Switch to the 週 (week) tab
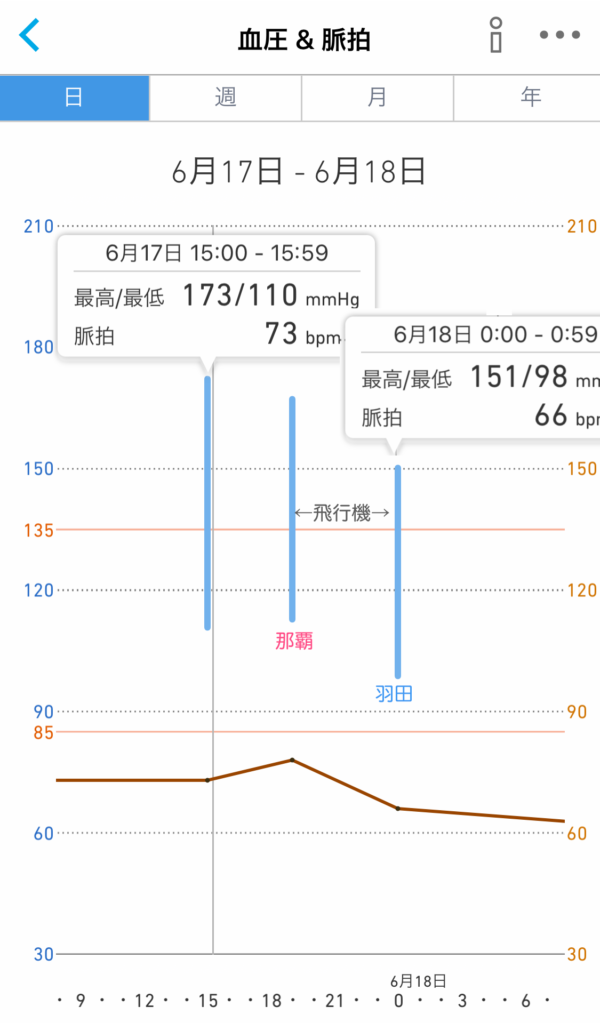Image resolution: width=600 pixels, height=1023 pixels. pos(226,98)
